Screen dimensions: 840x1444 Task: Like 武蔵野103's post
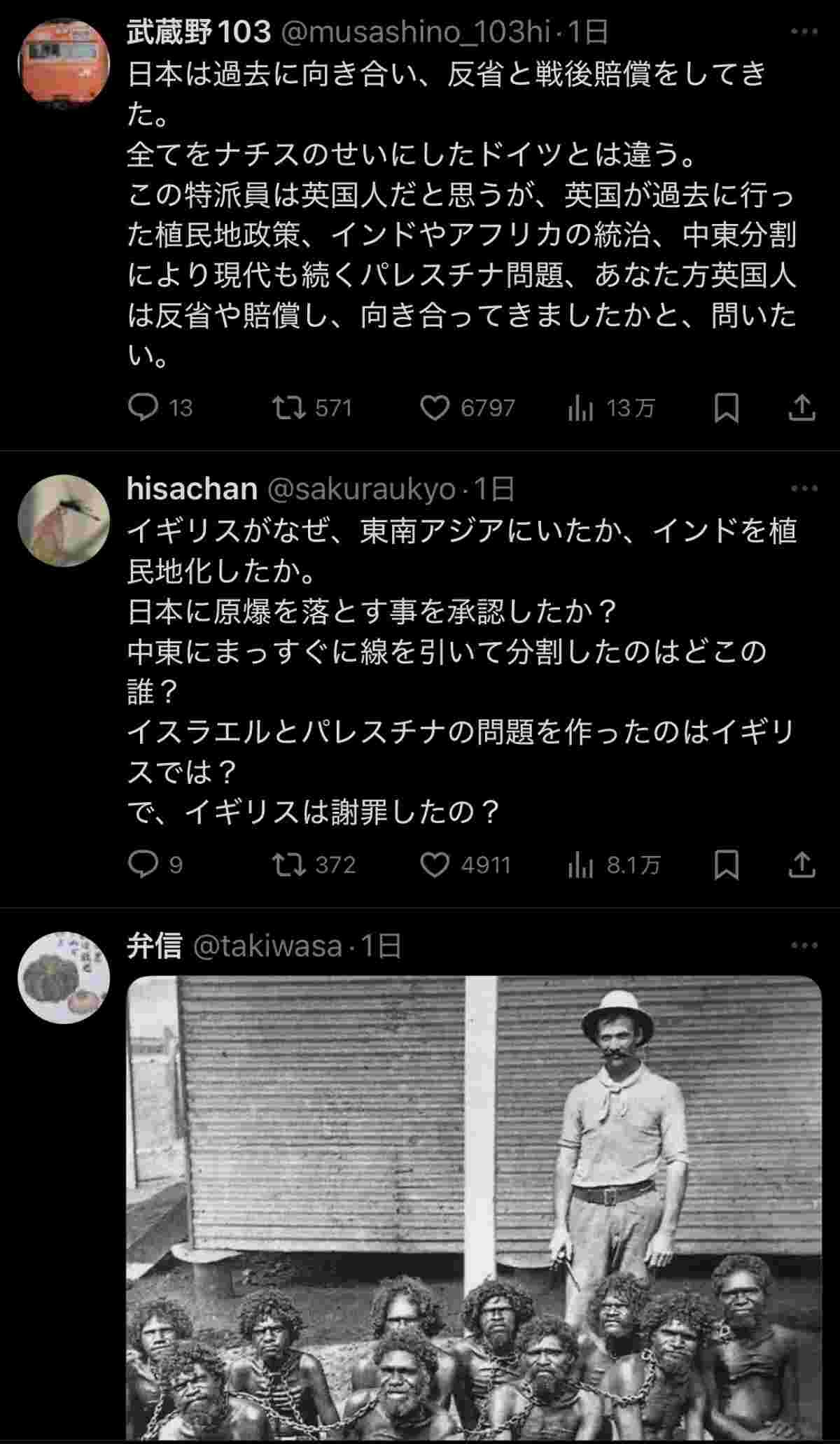435,407
